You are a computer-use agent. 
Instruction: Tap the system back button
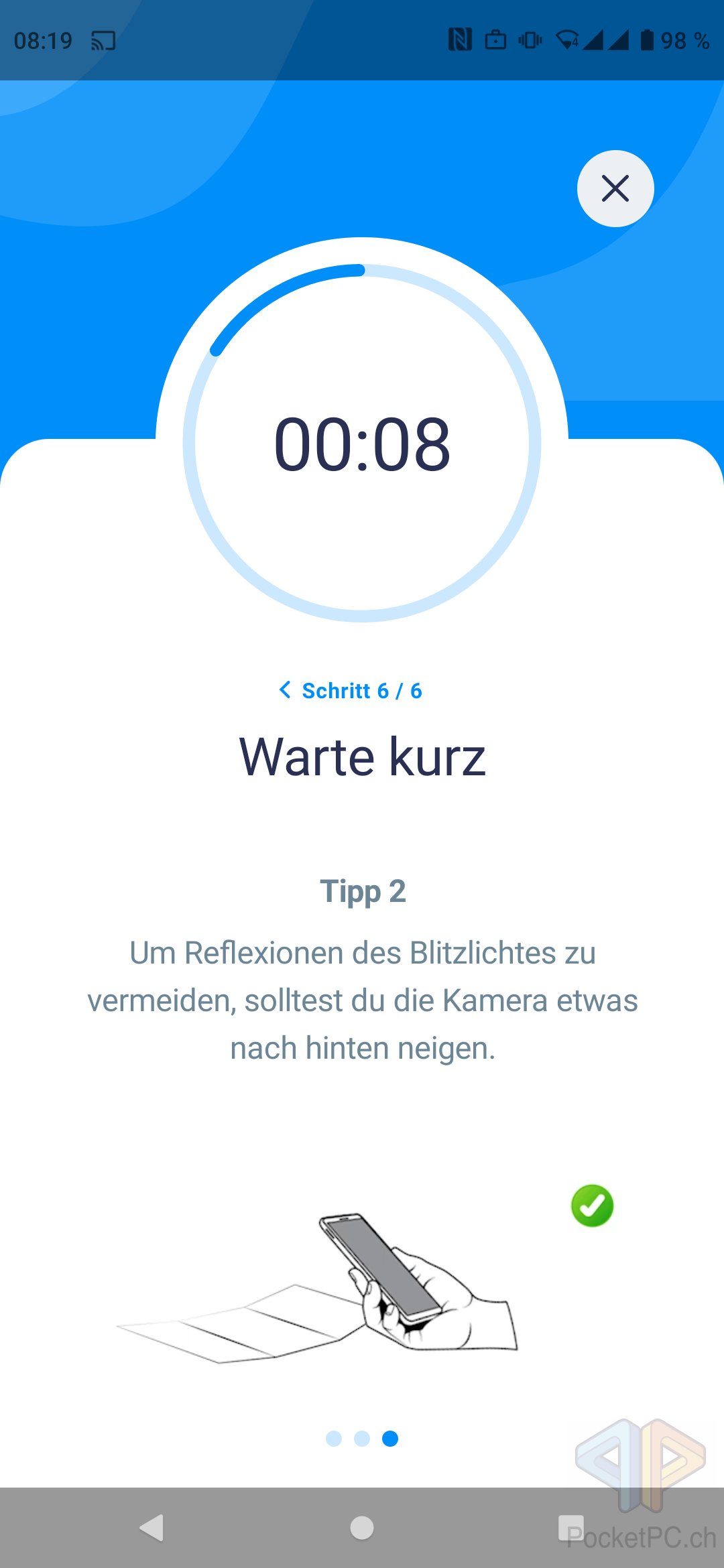[x=152, y=1528]
